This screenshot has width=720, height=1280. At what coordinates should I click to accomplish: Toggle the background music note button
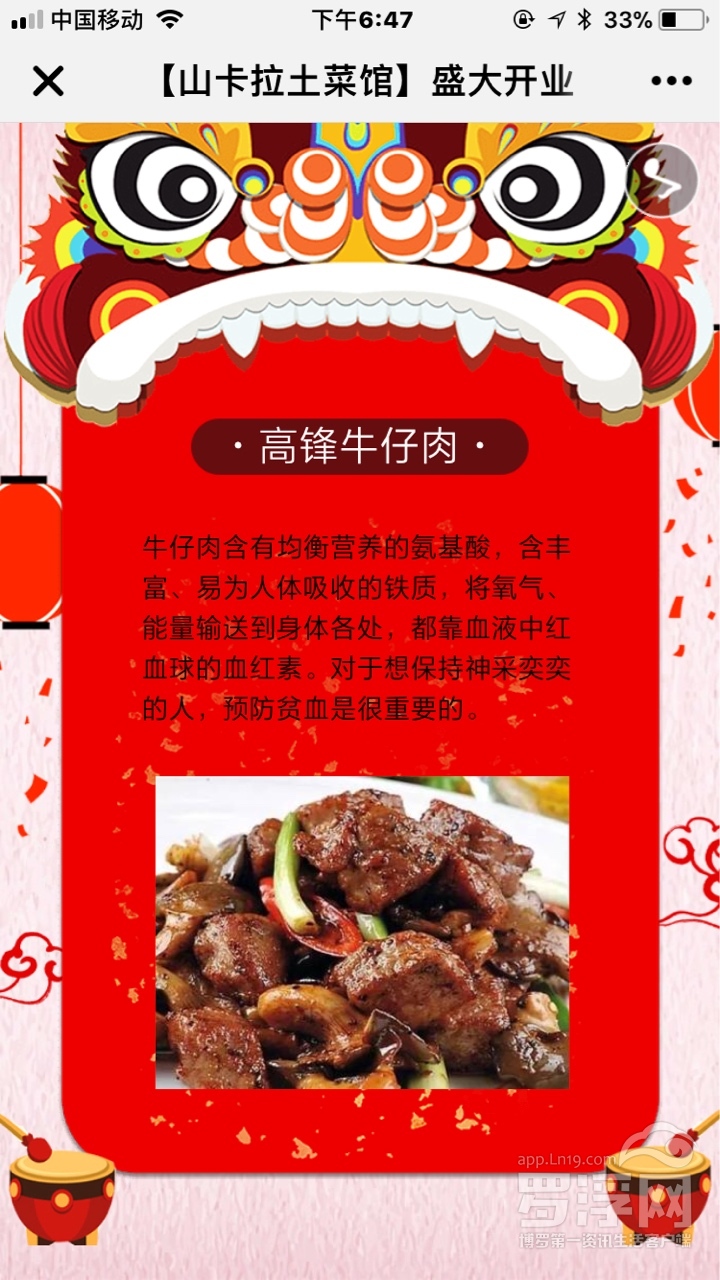(x=662, y=181)
